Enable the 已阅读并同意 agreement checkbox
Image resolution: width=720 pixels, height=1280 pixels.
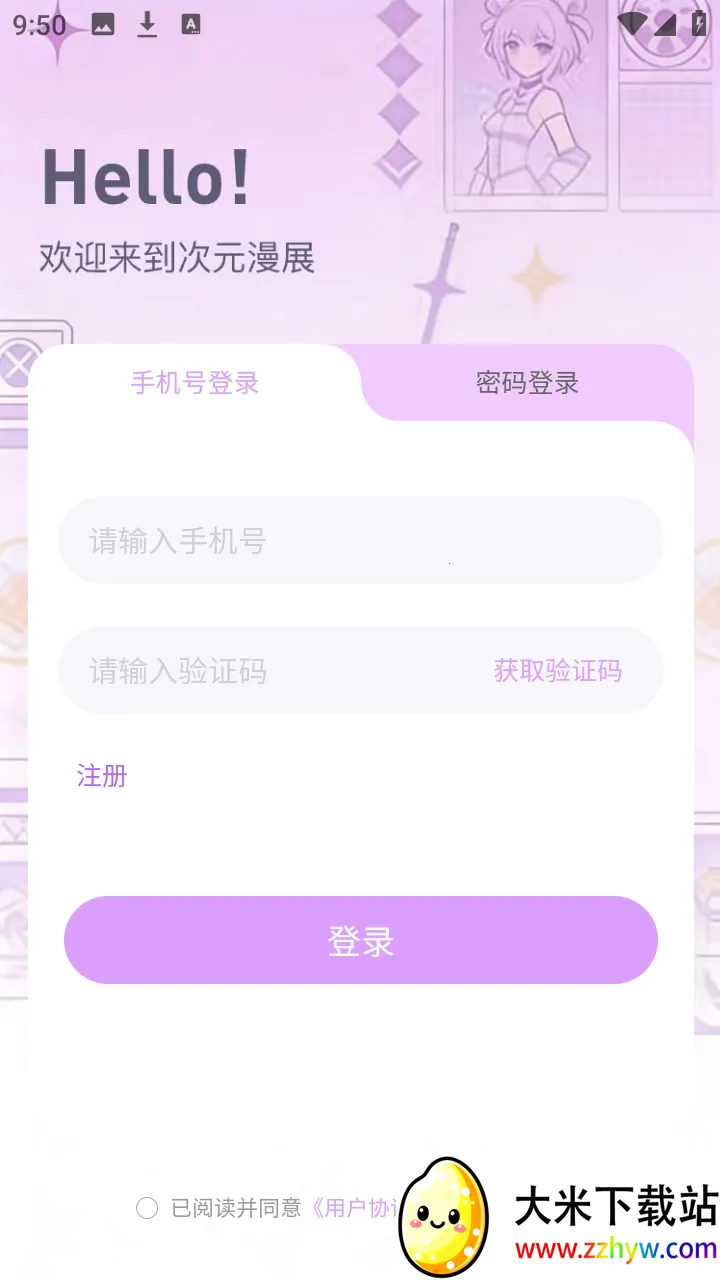click(146, 1208)
